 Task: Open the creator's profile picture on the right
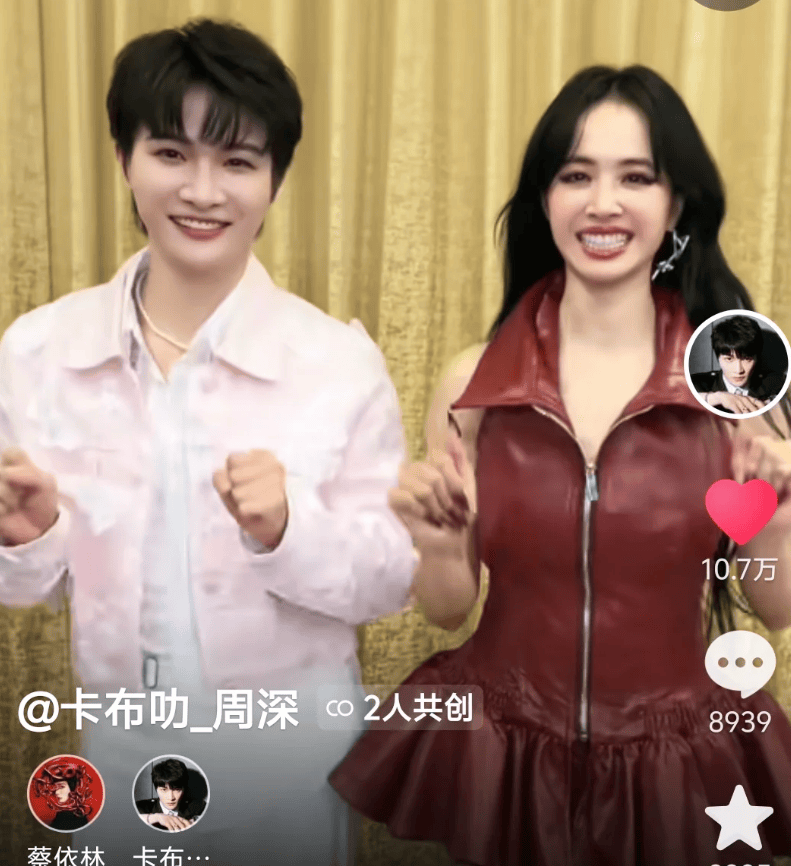point(739,363)
